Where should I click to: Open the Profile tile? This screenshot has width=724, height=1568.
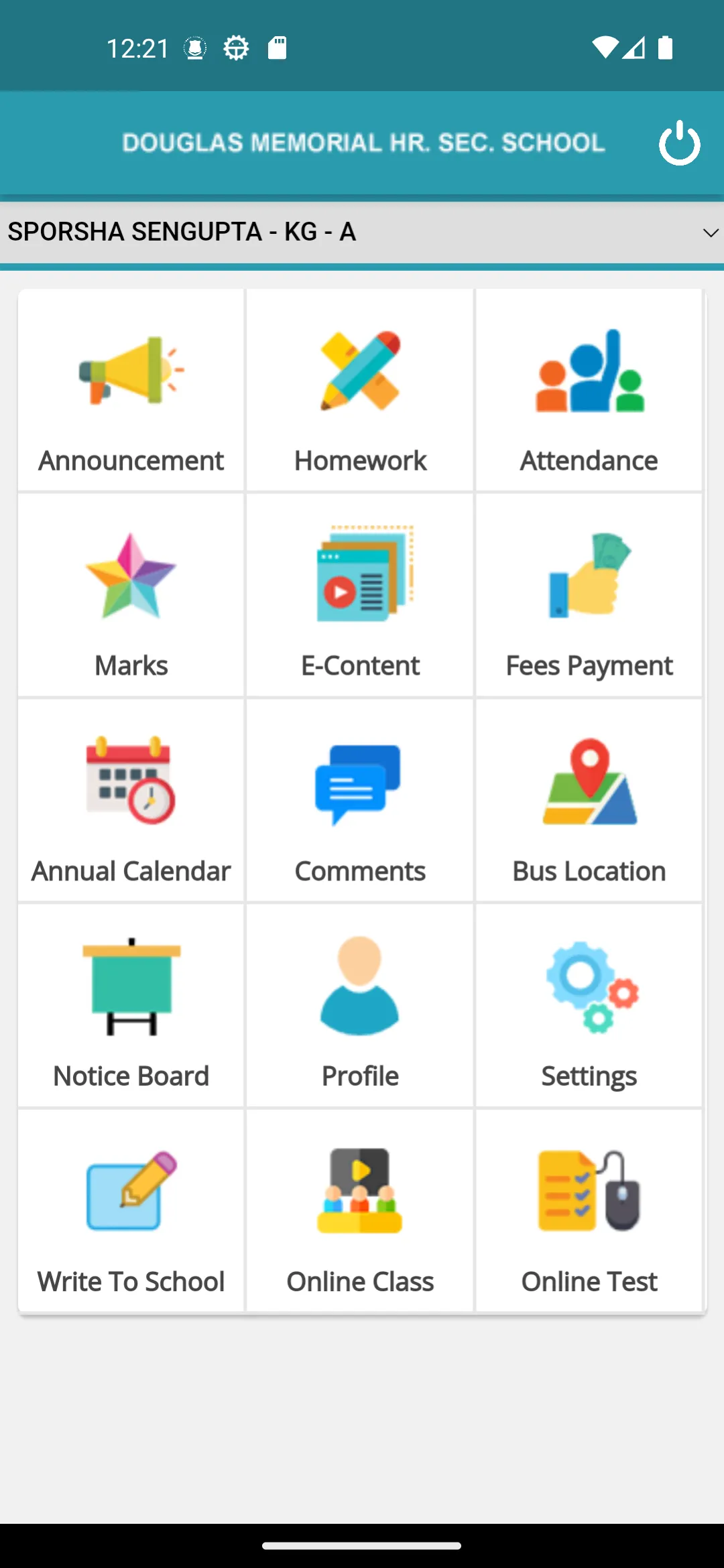360,1005
